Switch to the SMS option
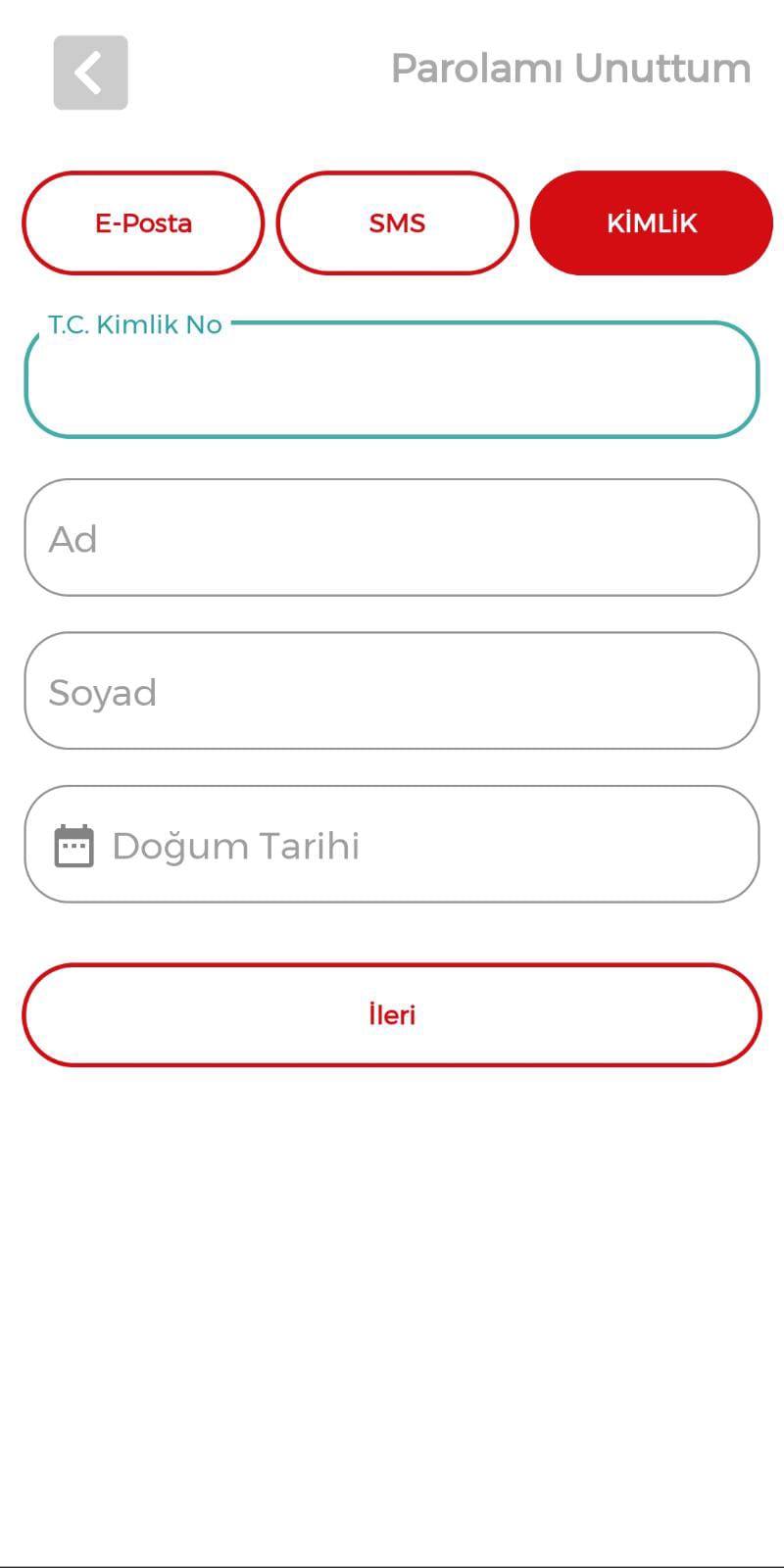 [x=397, y=223]
